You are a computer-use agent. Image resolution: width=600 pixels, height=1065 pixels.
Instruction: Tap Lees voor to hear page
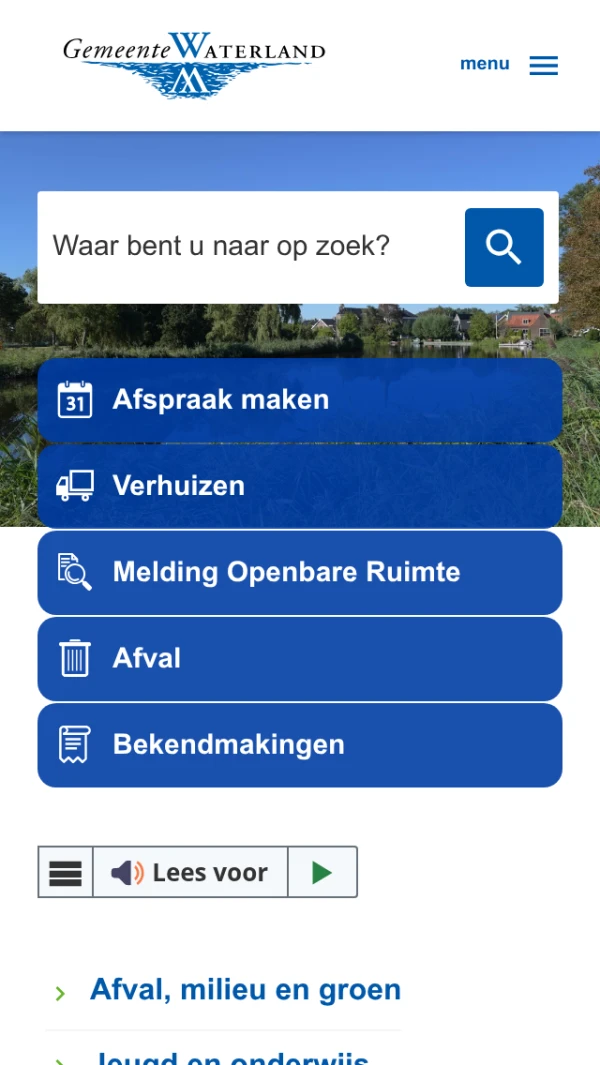(x=190, y=872)
